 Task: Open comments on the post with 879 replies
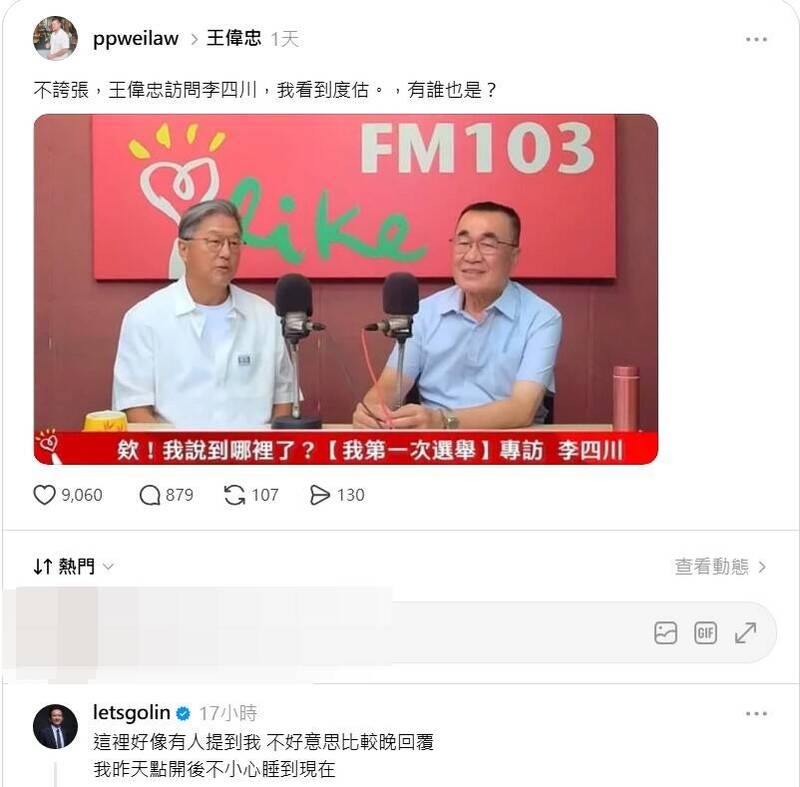(166, 495)
